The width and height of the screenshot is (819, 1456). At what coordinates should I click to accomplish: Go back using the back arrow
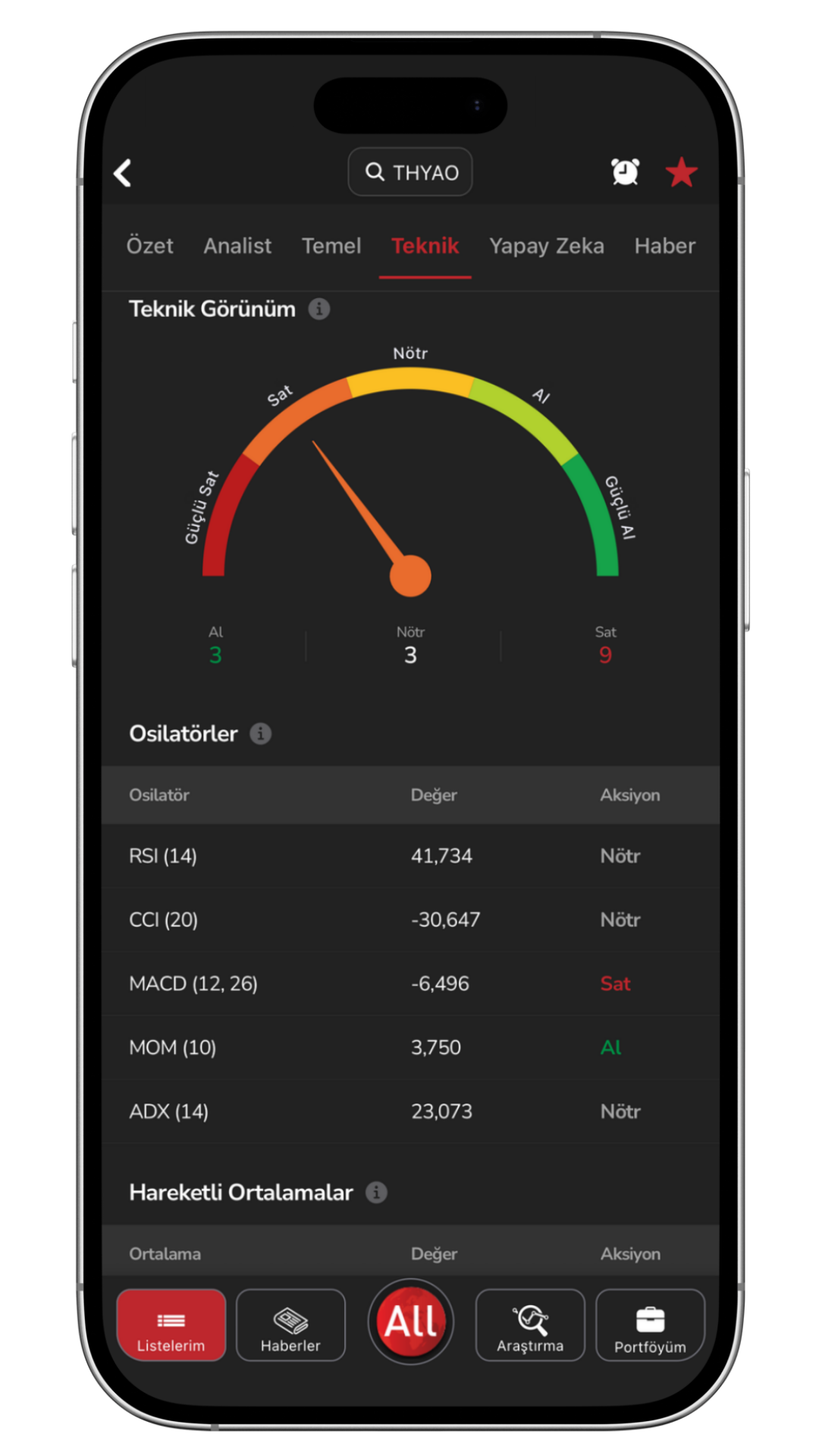pos(123,173)
